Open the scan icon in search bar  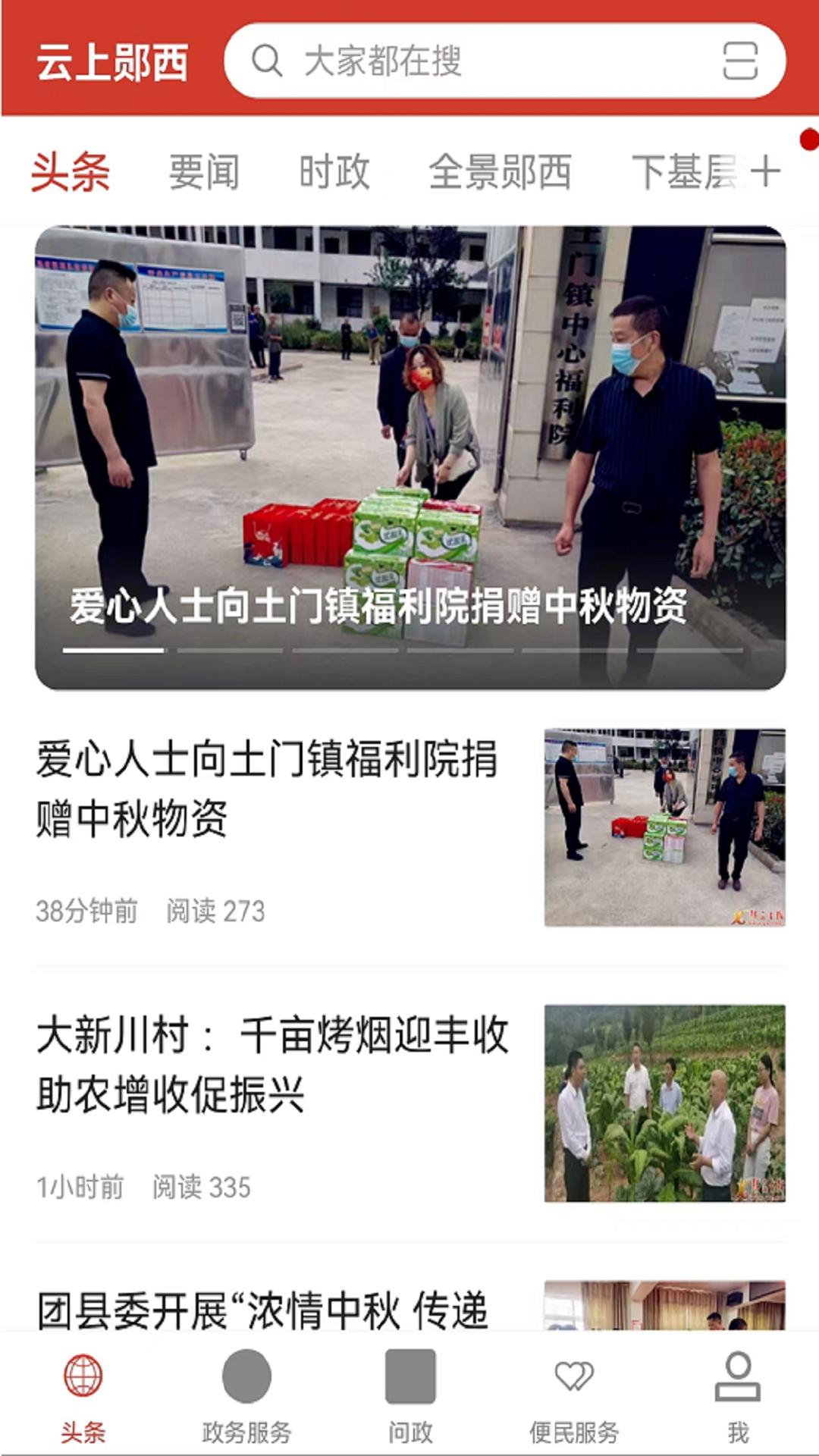click(x=740, y=61)
